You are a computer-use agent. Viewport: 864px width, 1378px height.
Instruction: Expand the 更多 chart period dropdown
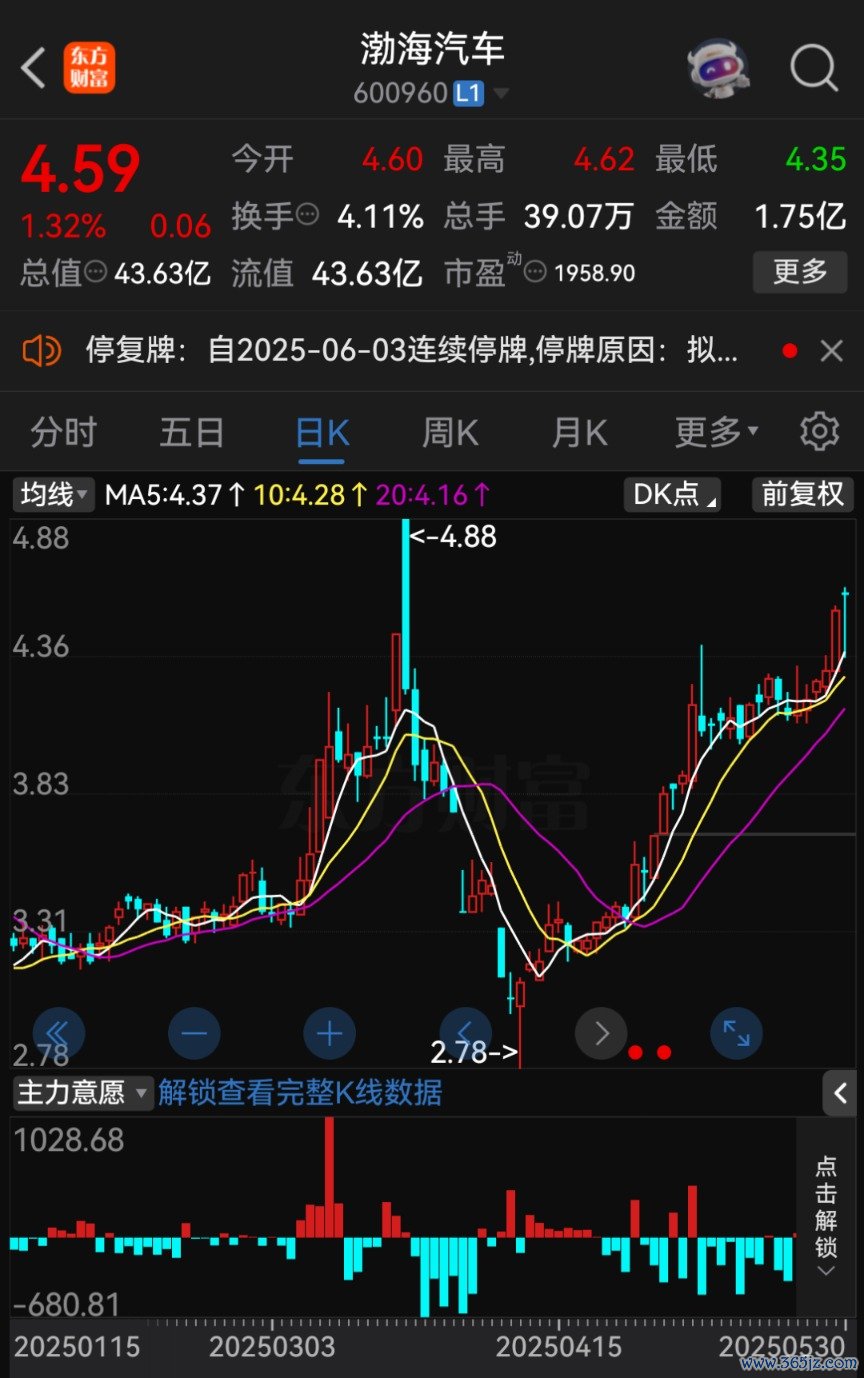pyautogui.click(x=715, y=433)
